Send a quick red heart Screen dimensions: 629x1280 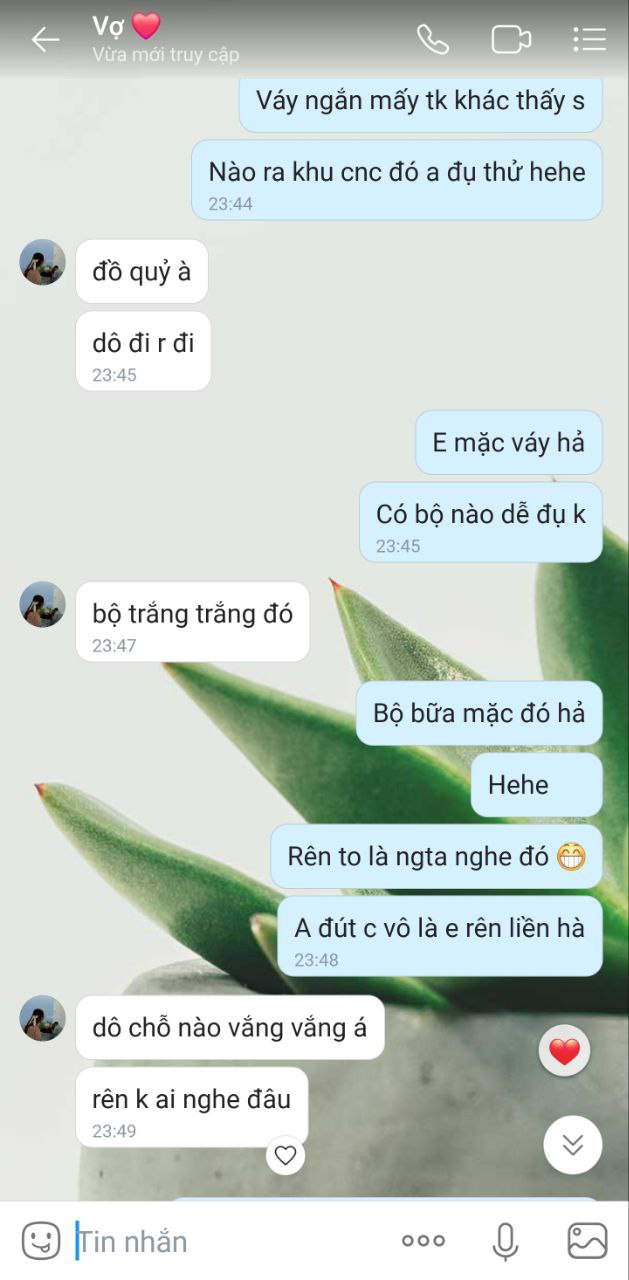point(565,1051)
